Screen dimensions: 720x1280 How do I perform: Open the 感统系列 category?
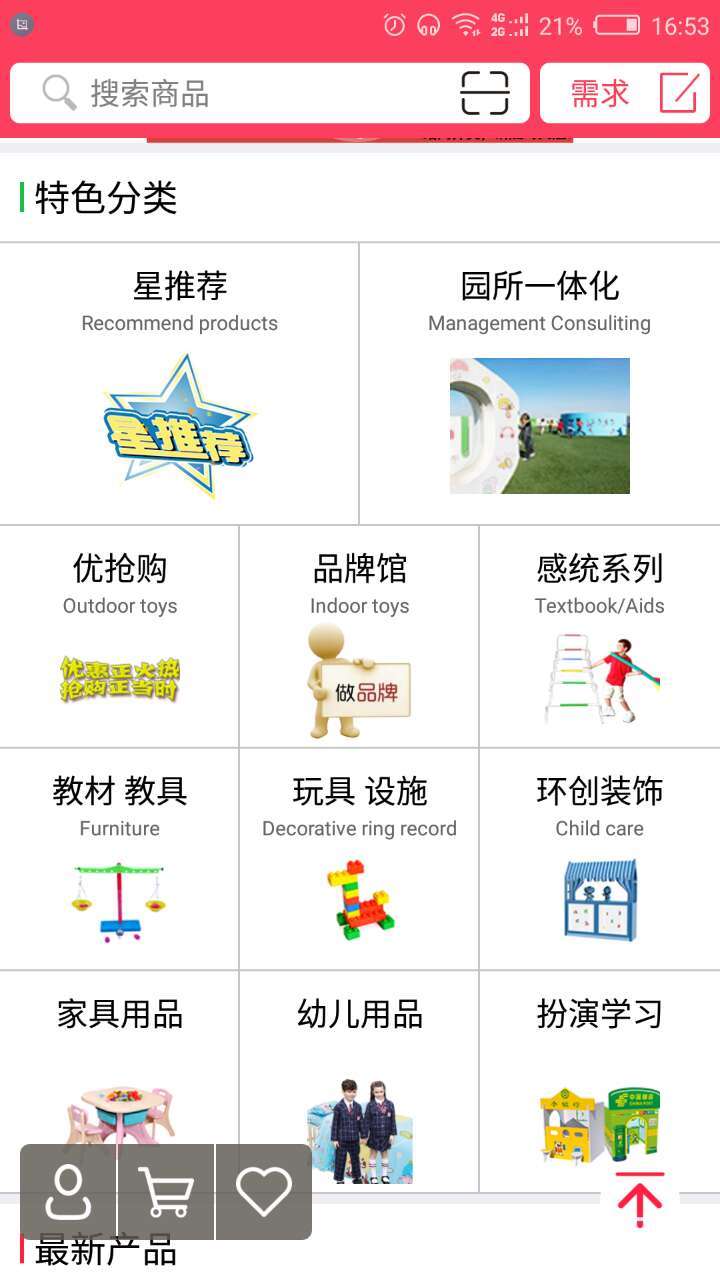[600, 636]
